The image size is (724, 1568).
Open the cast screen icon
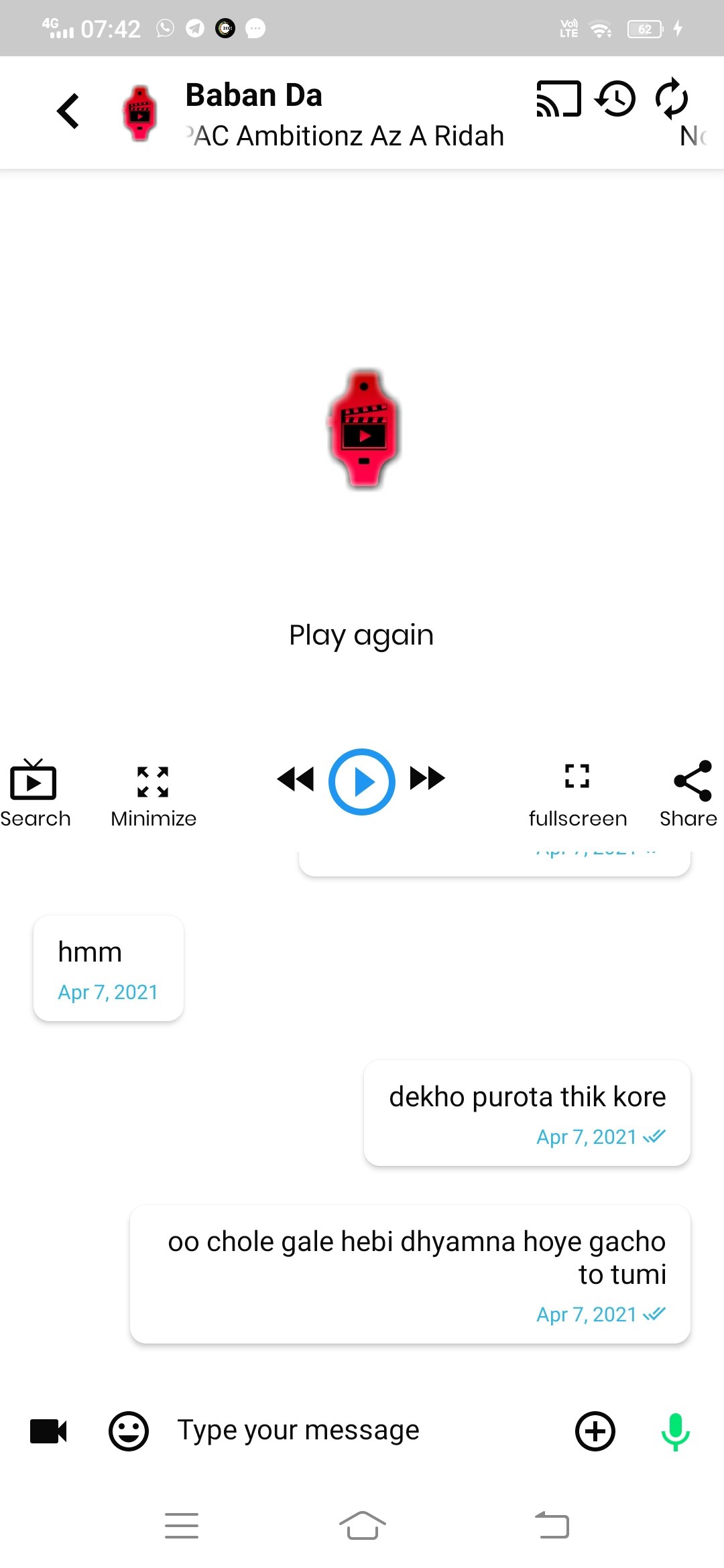pos(558,99)
